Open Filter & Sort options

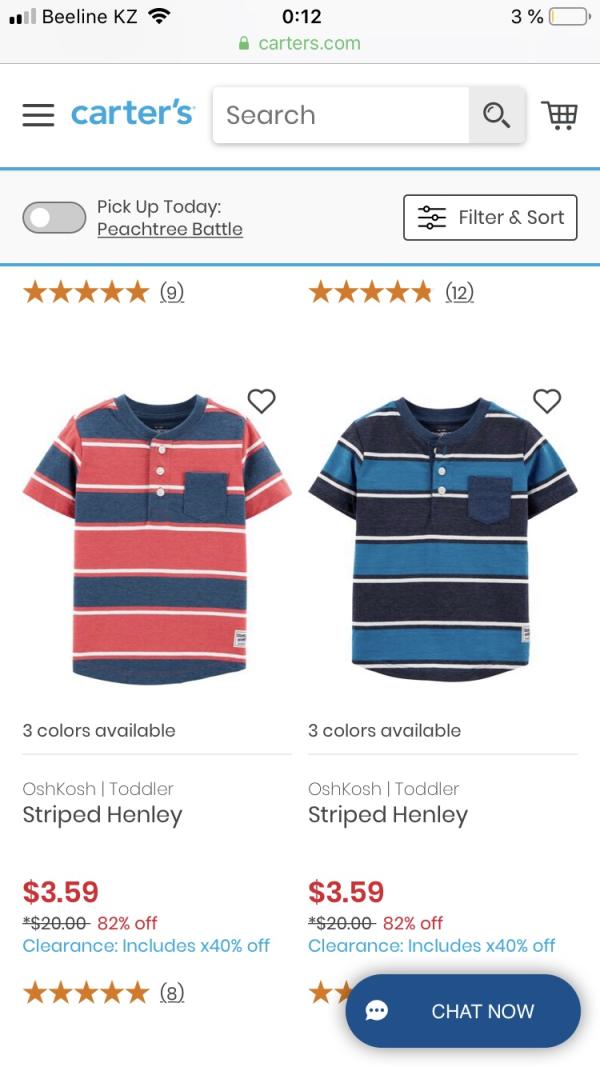490,218
